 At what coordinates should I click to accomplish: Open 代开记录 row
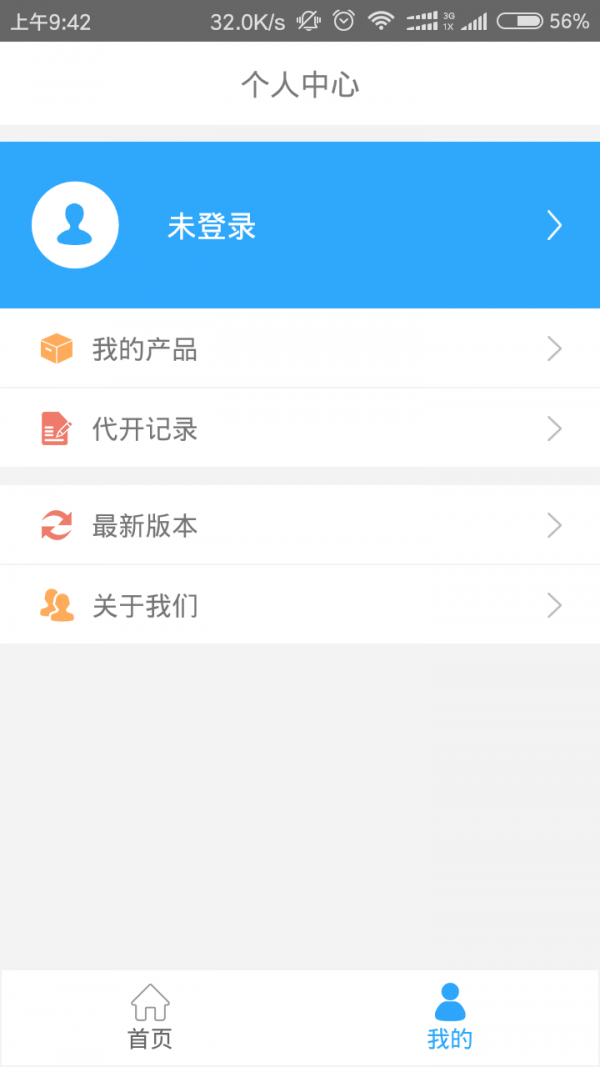coord(300,429)
